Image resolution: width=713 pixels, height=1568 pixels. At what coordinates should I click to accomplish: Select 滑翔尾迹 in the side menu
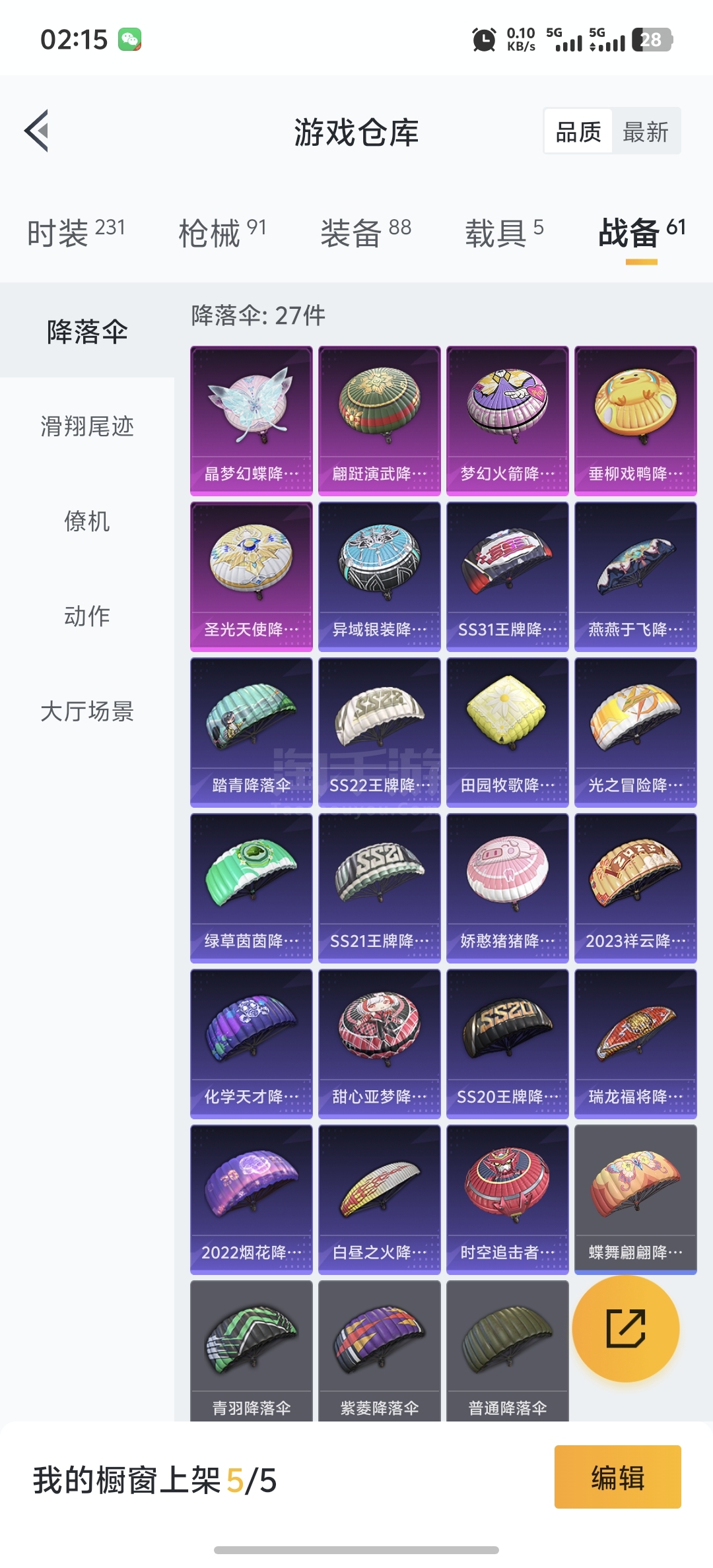(87, 426)
